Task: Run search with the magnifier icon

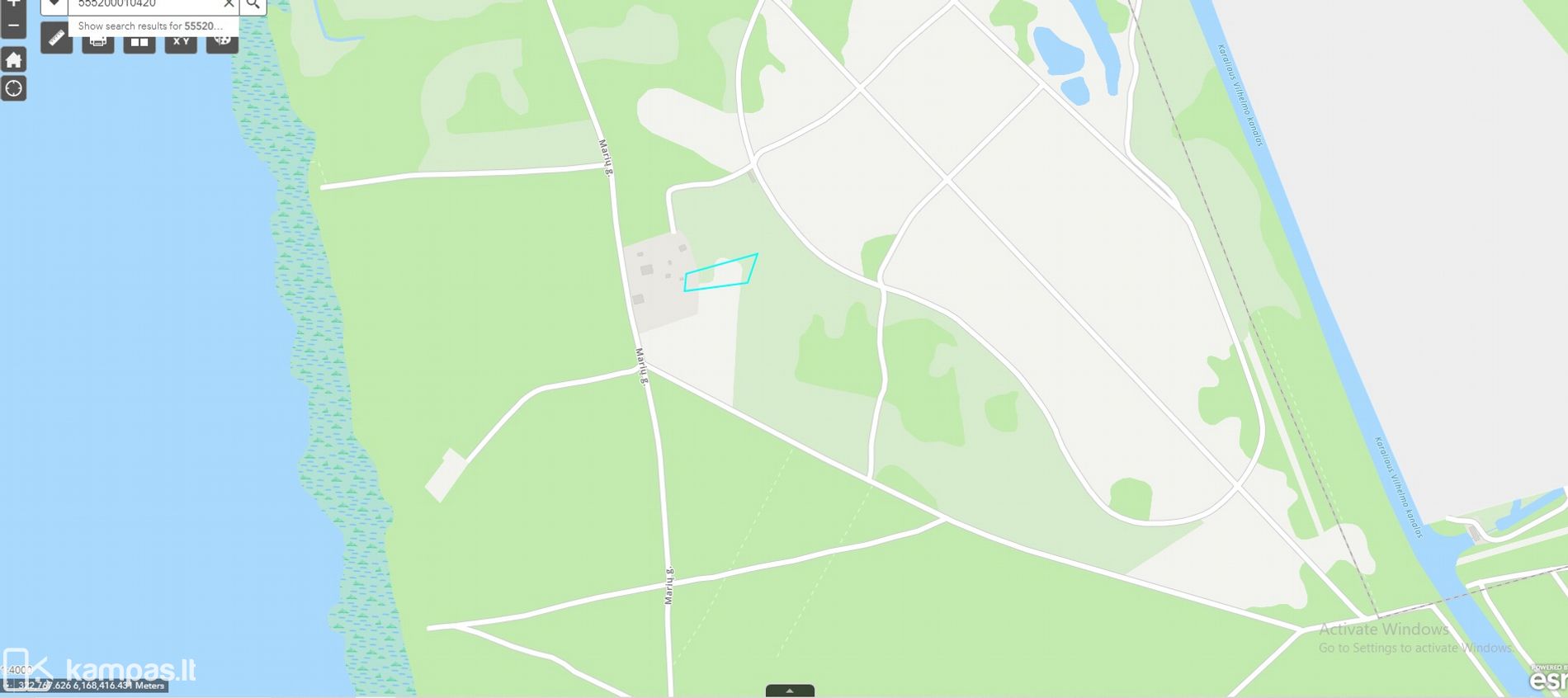Action: pos(253,5)
